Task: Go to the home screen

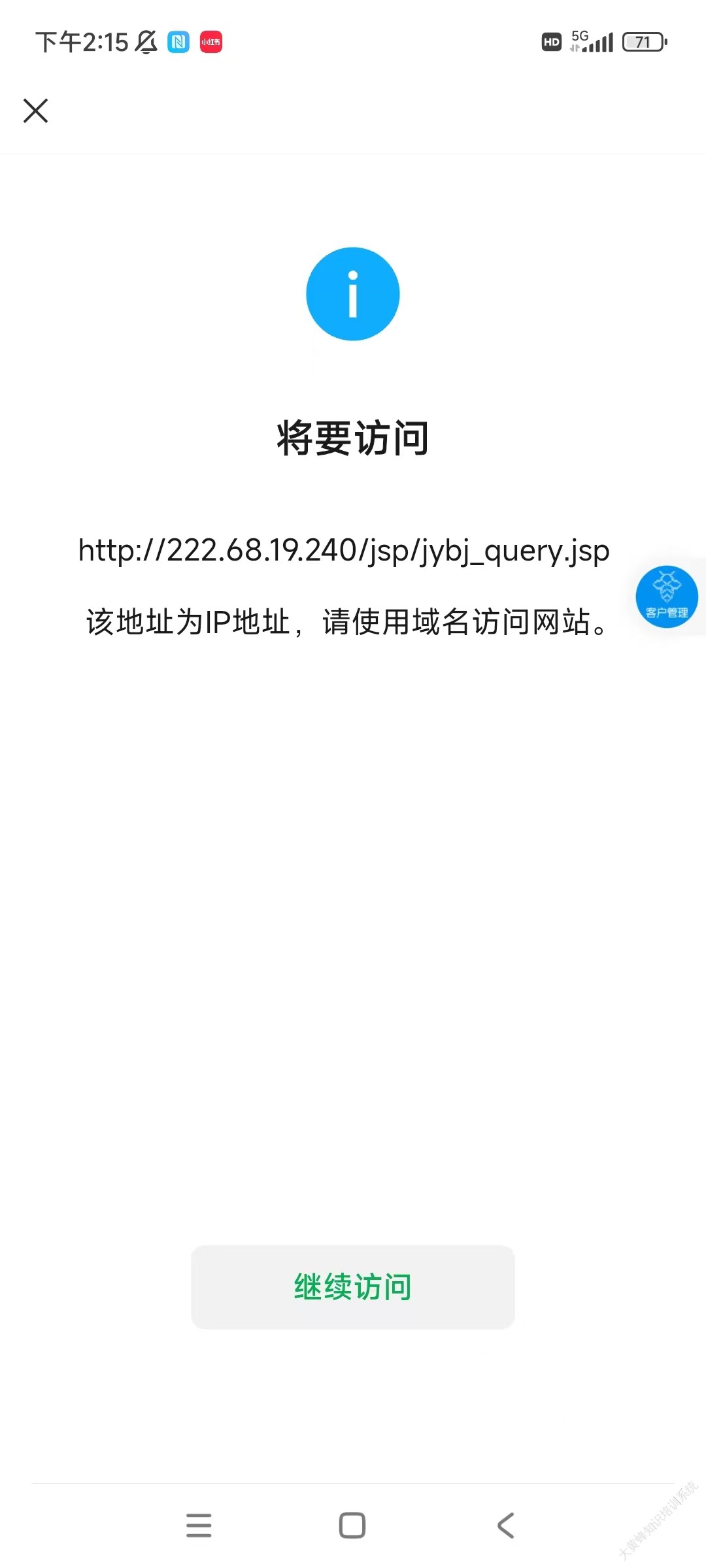Action: (x=352, y=1526)
